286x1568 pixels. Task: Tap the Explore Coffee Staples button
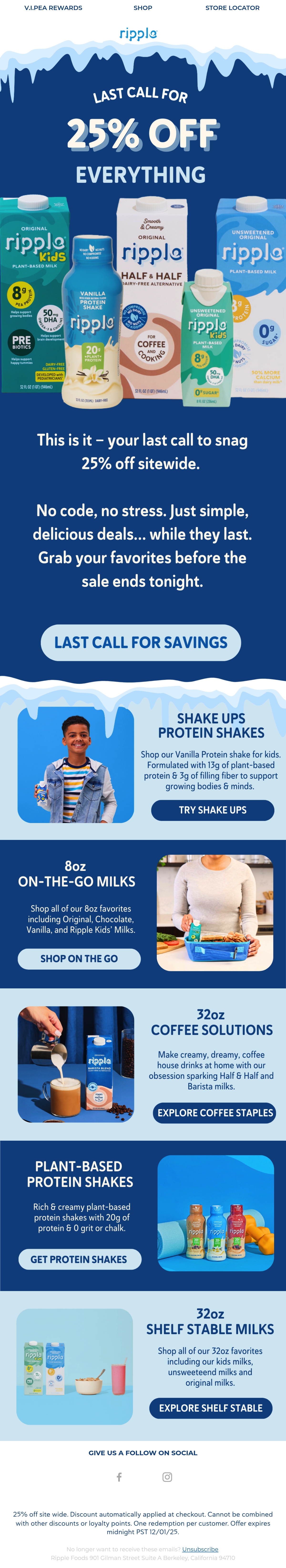215,1113
